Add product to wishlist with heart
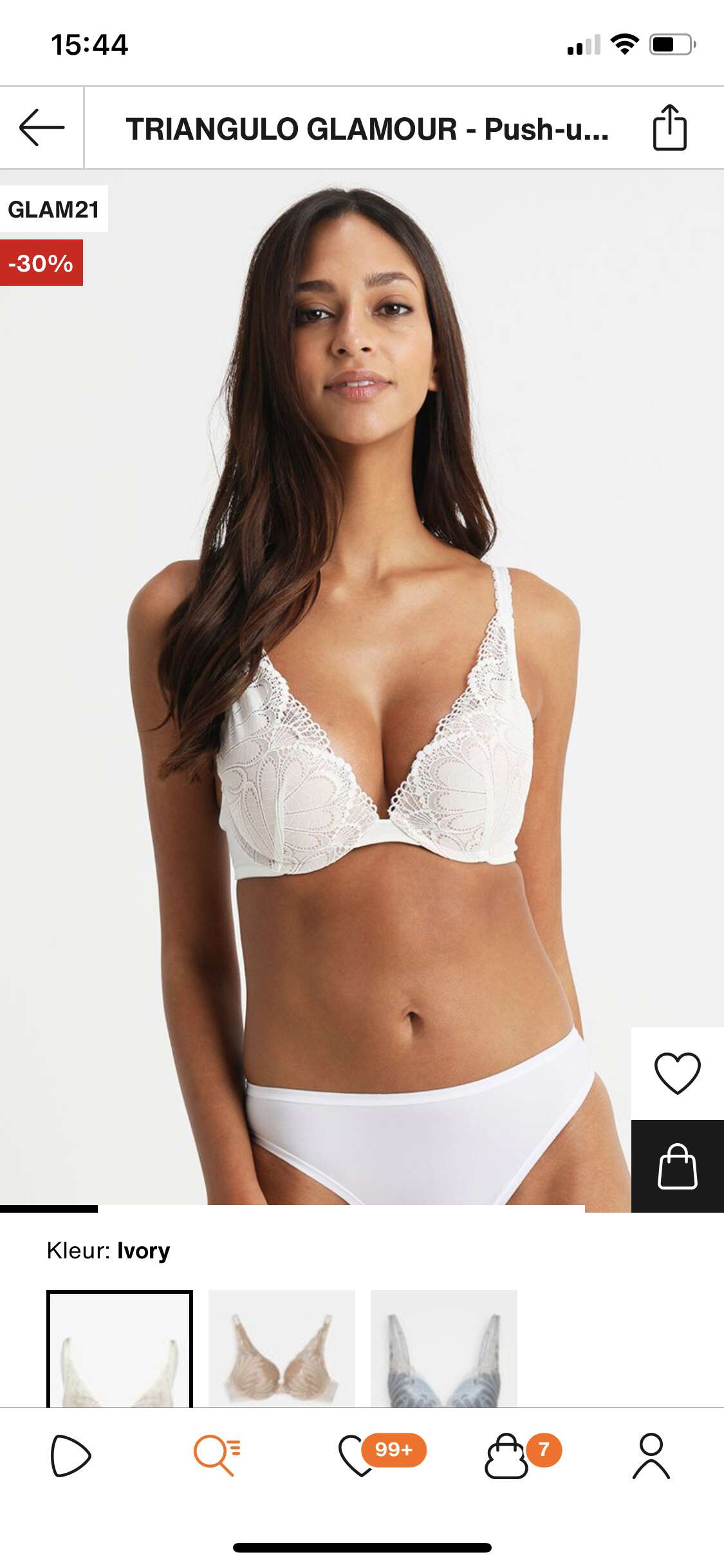The width and height of the screenshot is (724, 1568). coord(678,1073)
